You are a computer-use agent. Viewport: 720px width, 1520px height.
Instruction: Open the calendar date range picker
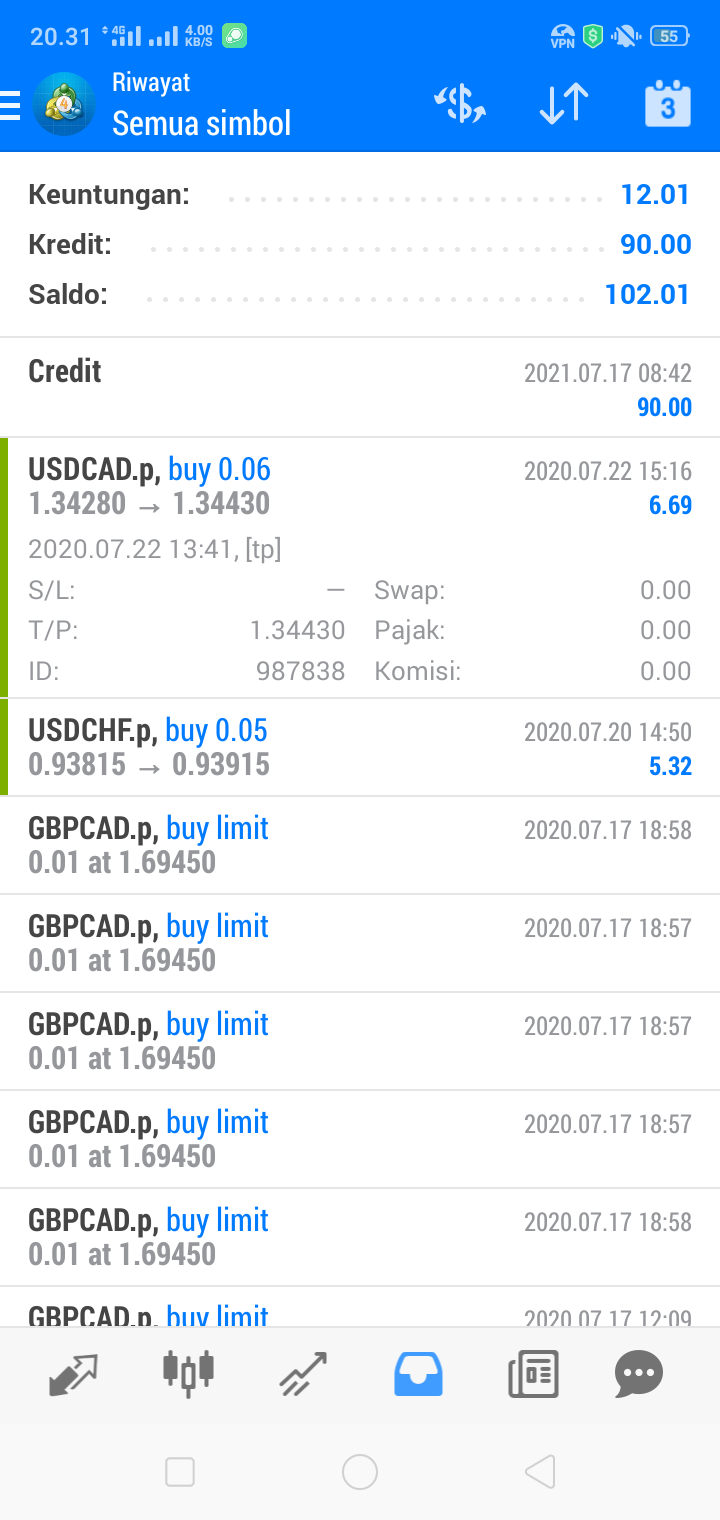[x=667, y=105]
